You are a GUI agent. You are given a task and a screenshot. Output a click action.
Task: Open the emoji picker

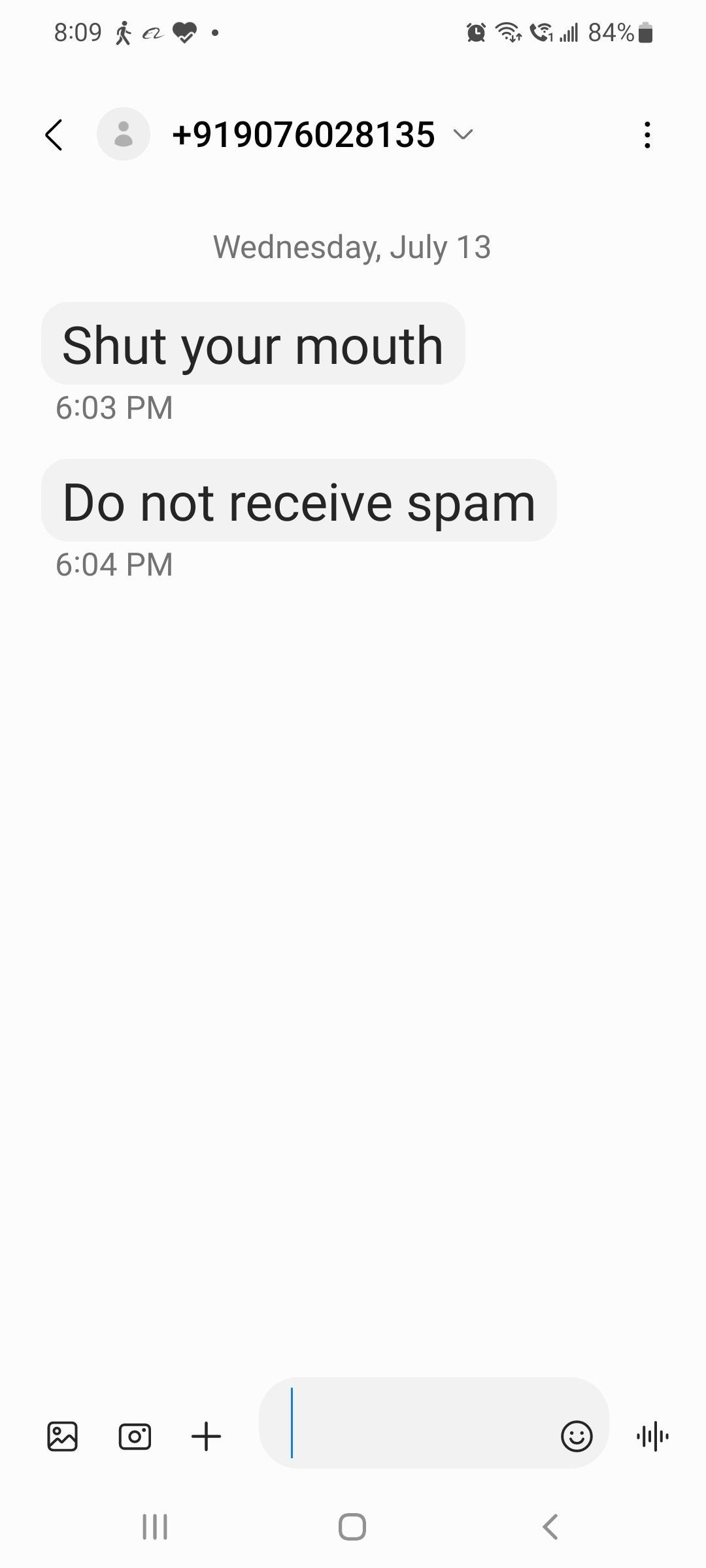pyautogui.click(x=577, y=1436)
